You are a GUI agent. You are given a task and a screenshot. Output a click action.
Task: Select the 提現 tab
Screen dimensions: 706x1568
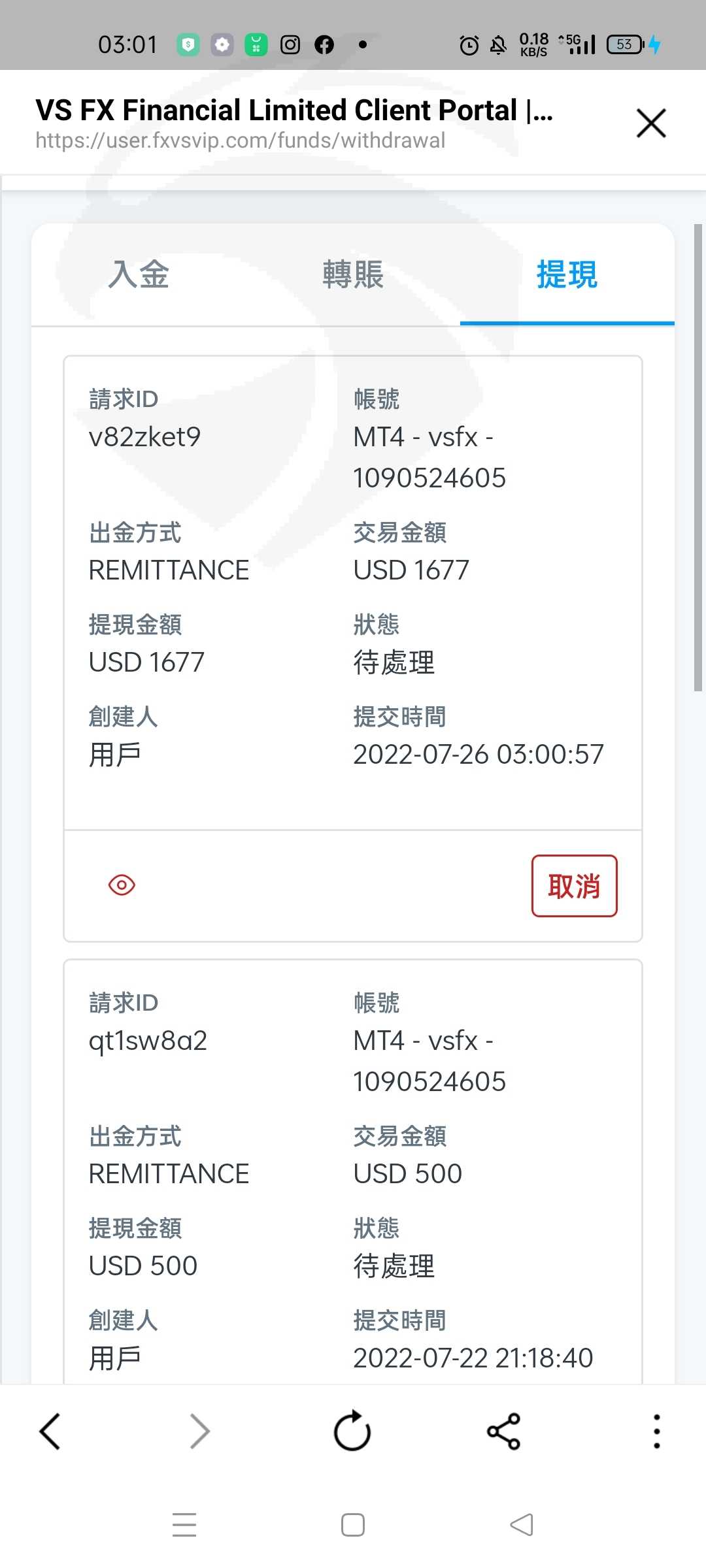pos(567,274)
